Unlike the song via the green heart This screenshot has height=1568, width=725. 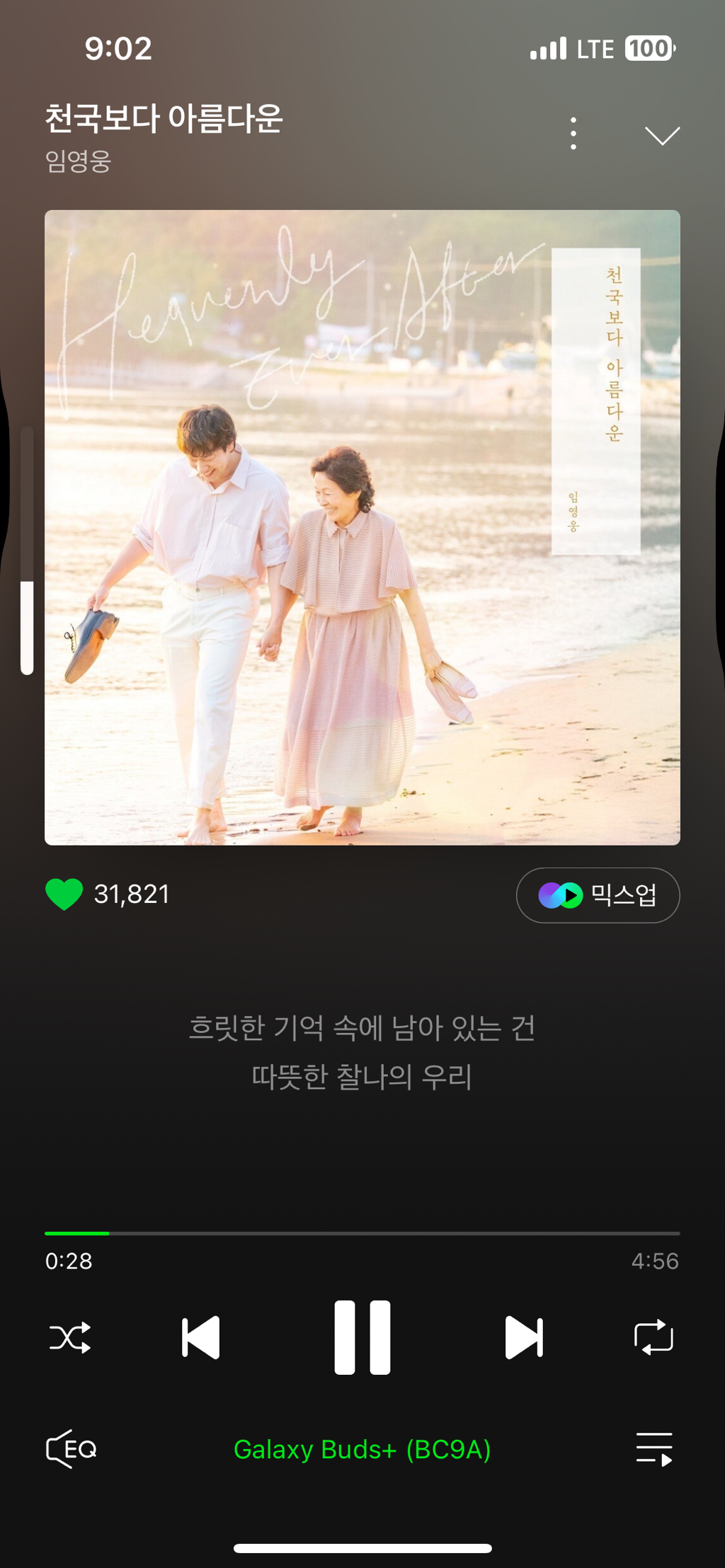point(64,894)
